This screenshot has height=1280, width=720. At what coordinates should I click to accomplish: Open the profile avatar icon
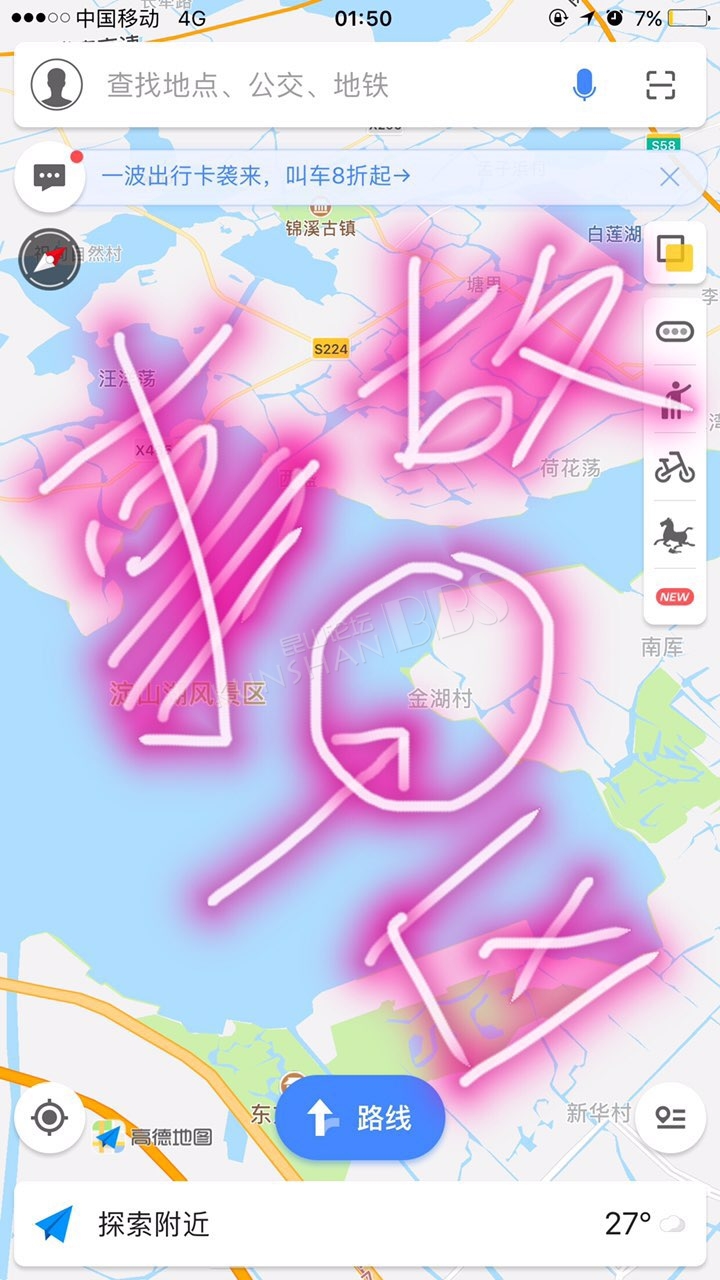pyautogui.click(x=56, y=85)
